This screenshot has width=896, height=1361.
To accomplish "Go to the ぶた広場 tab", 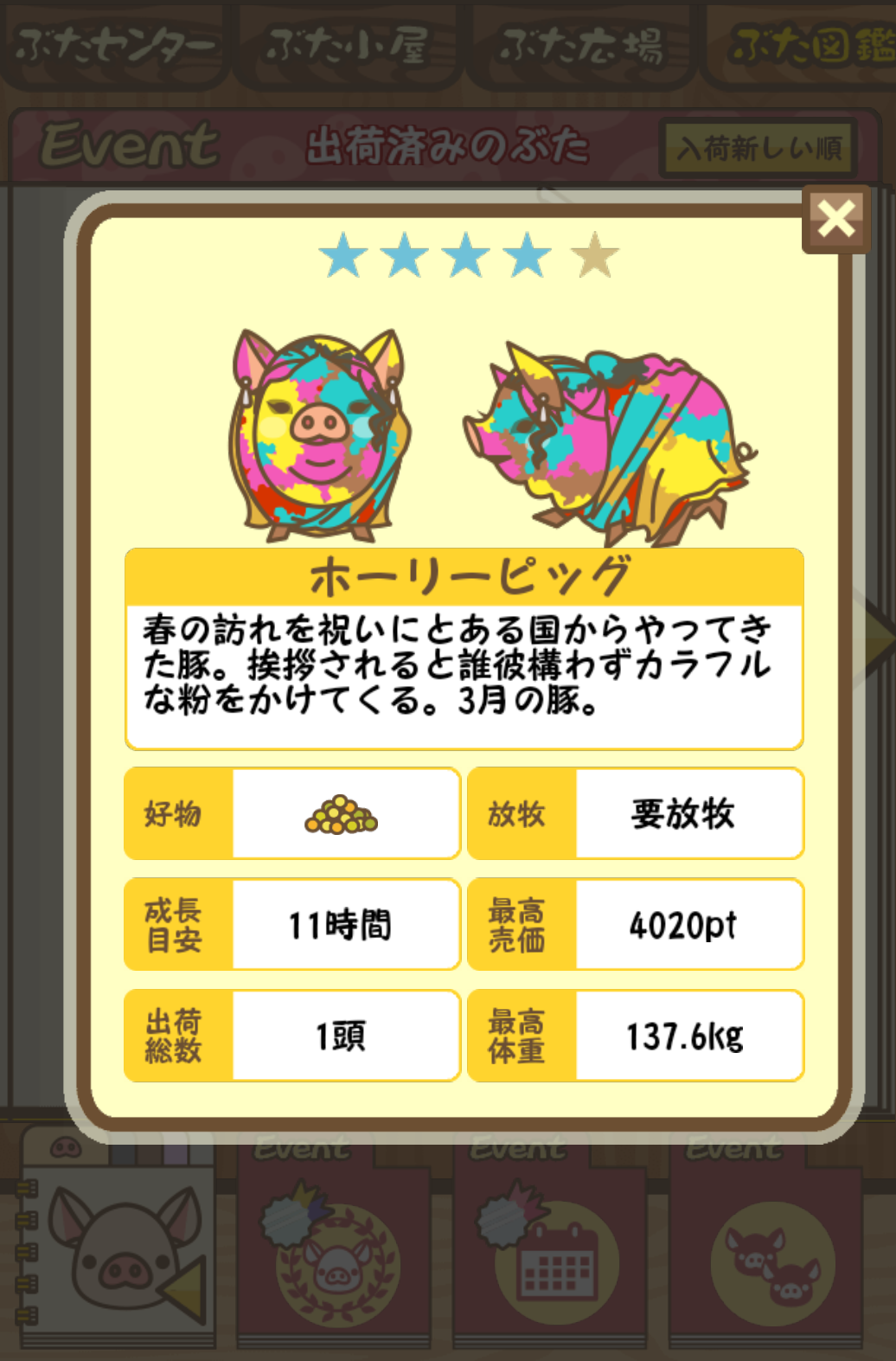I will 581,46.
